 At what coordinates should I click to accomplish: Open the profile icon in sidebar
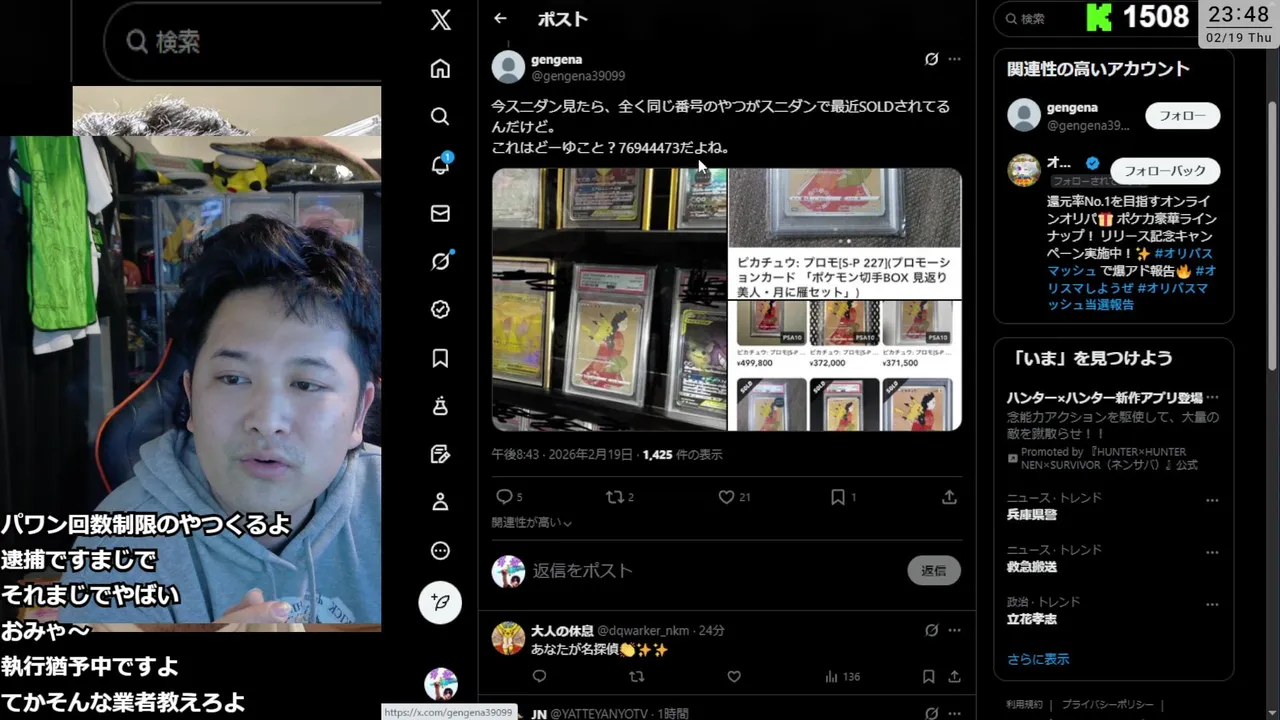[440, 502]
